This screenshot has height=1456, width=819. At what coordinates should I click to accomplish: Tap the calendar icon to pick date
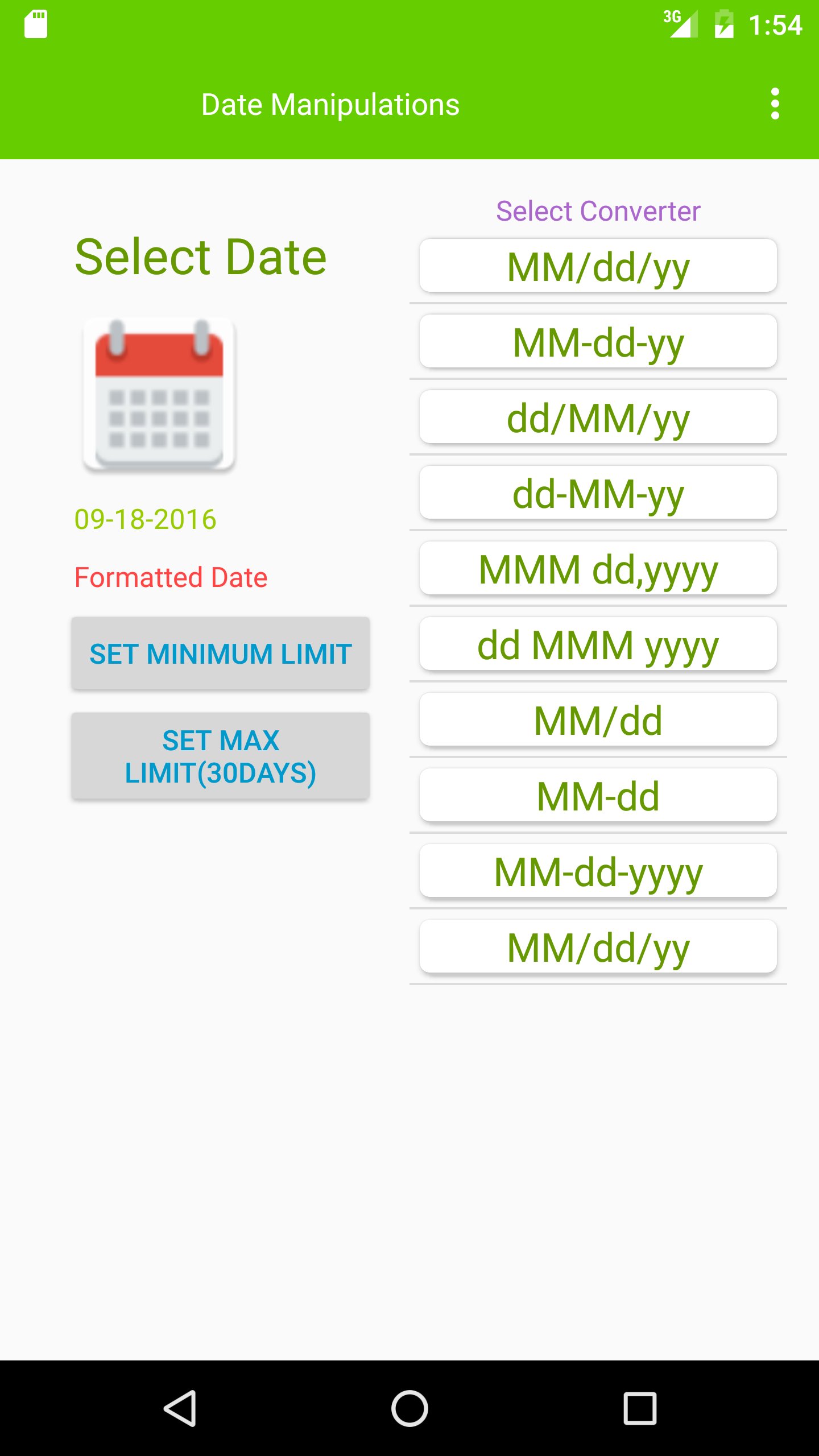tap(159, 395)
